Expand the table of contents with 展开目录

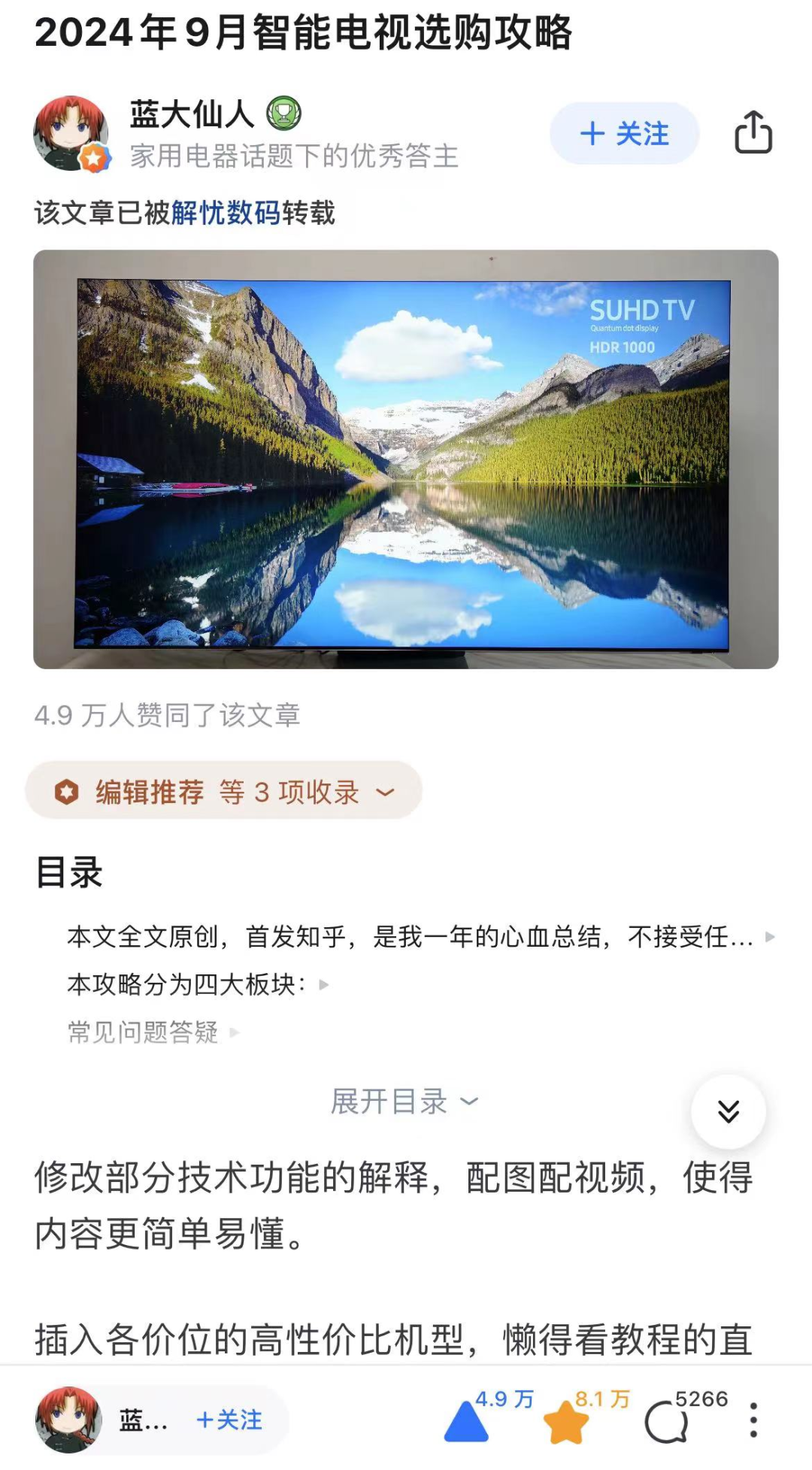pyautogui.click(x=404, y=1102)
